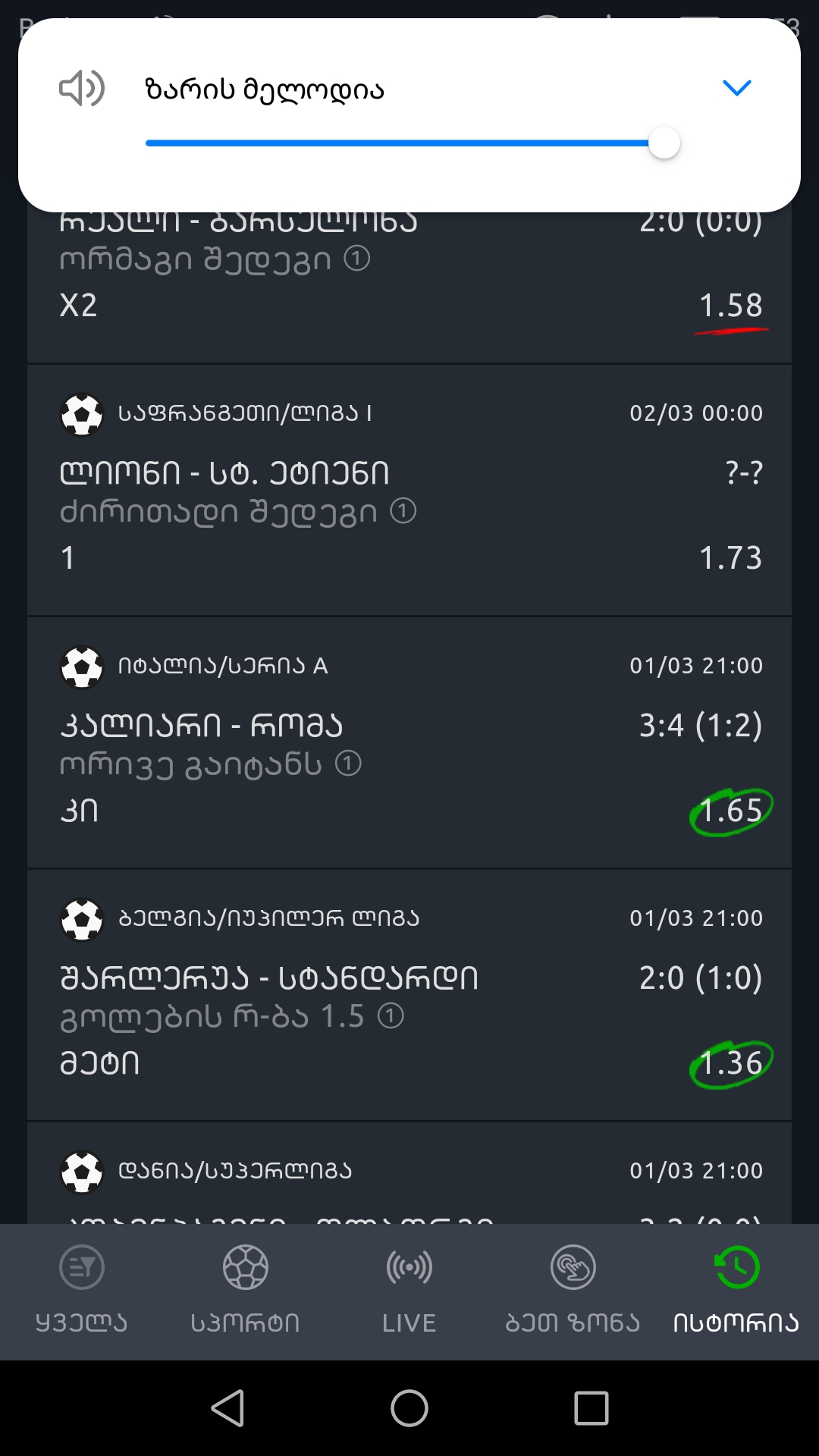Go to the LIVE tab
Screen dimensions: 819x1456
[x=409, y=1291]
